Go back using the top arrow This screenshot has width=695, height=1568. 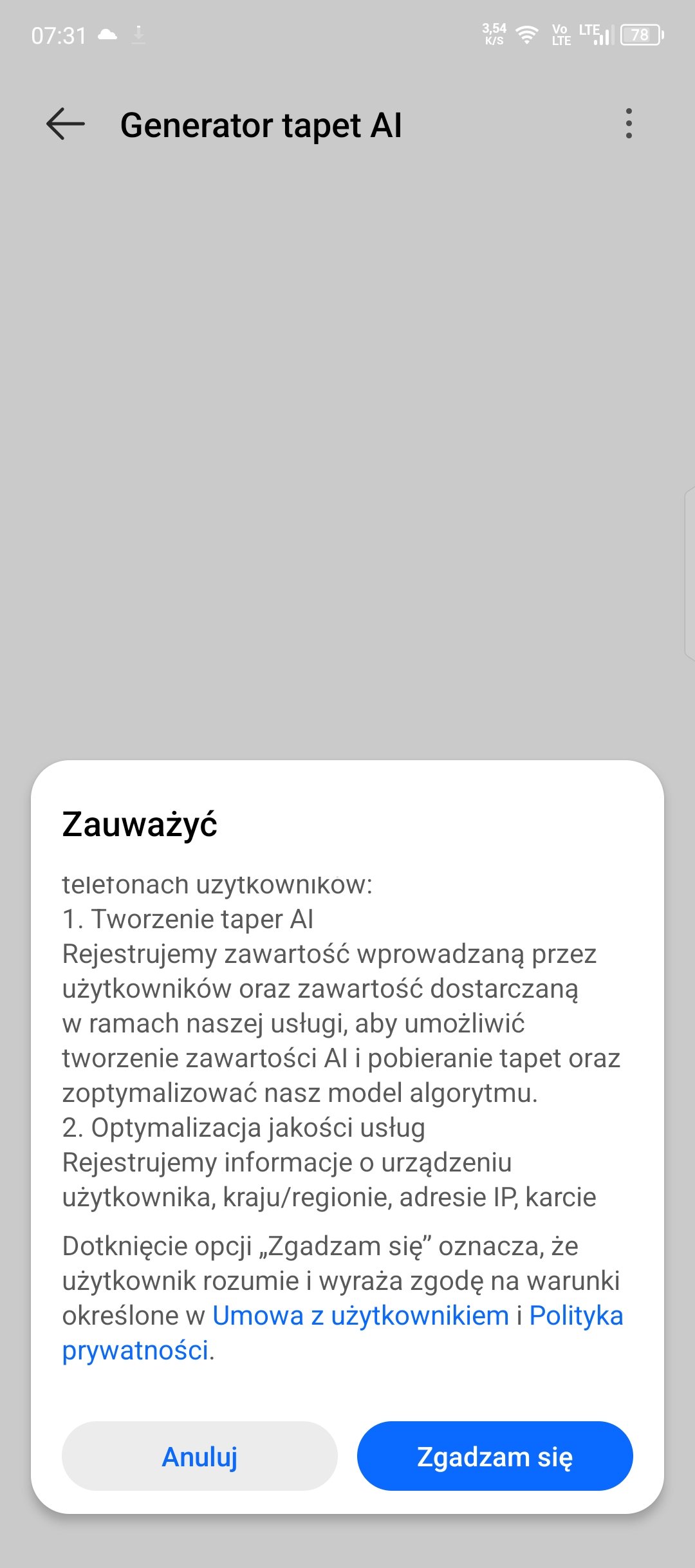(x=66, y=124)
